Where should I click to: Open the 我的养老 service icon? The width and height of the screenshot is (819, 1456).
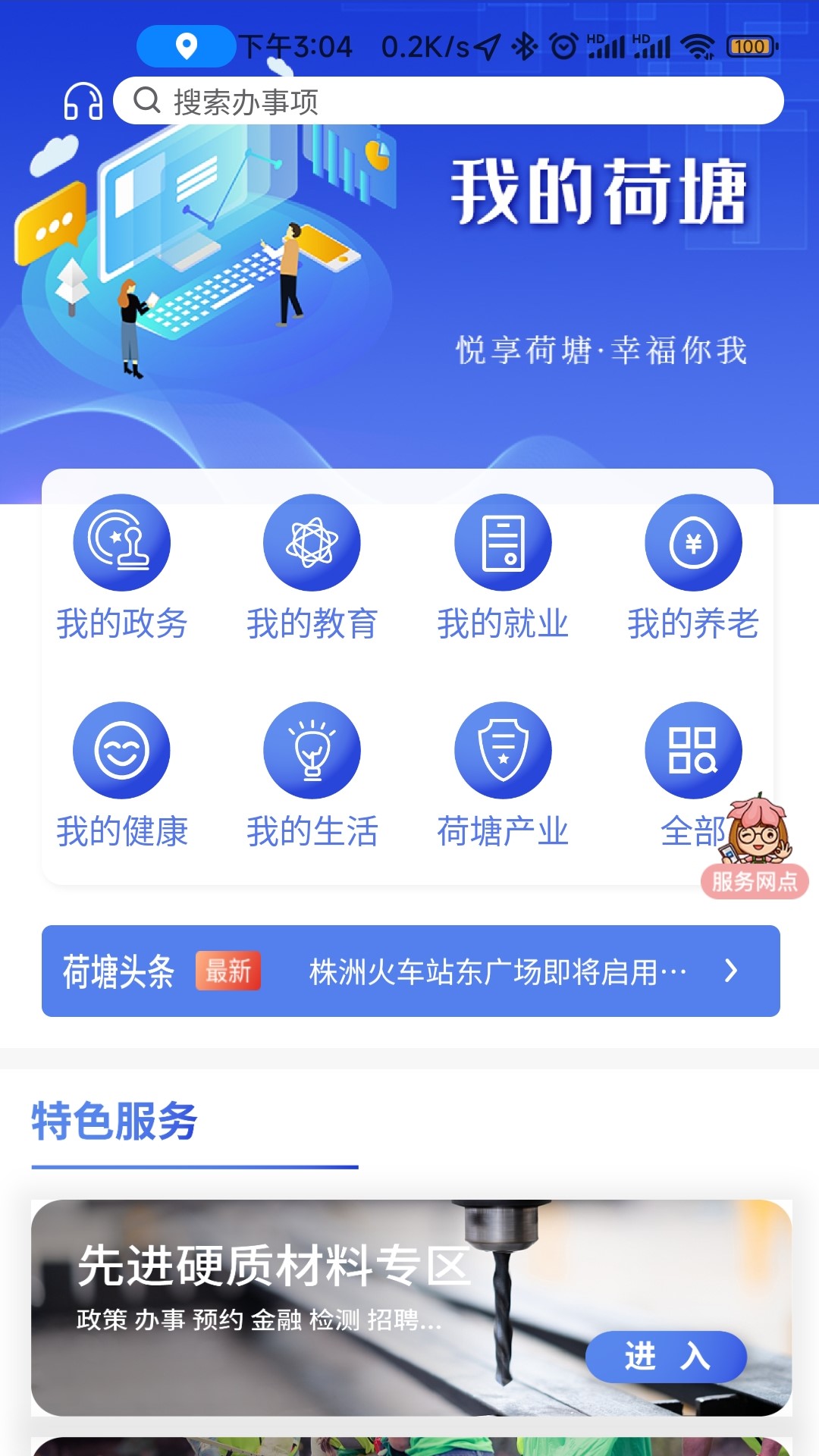pos(693,543)
